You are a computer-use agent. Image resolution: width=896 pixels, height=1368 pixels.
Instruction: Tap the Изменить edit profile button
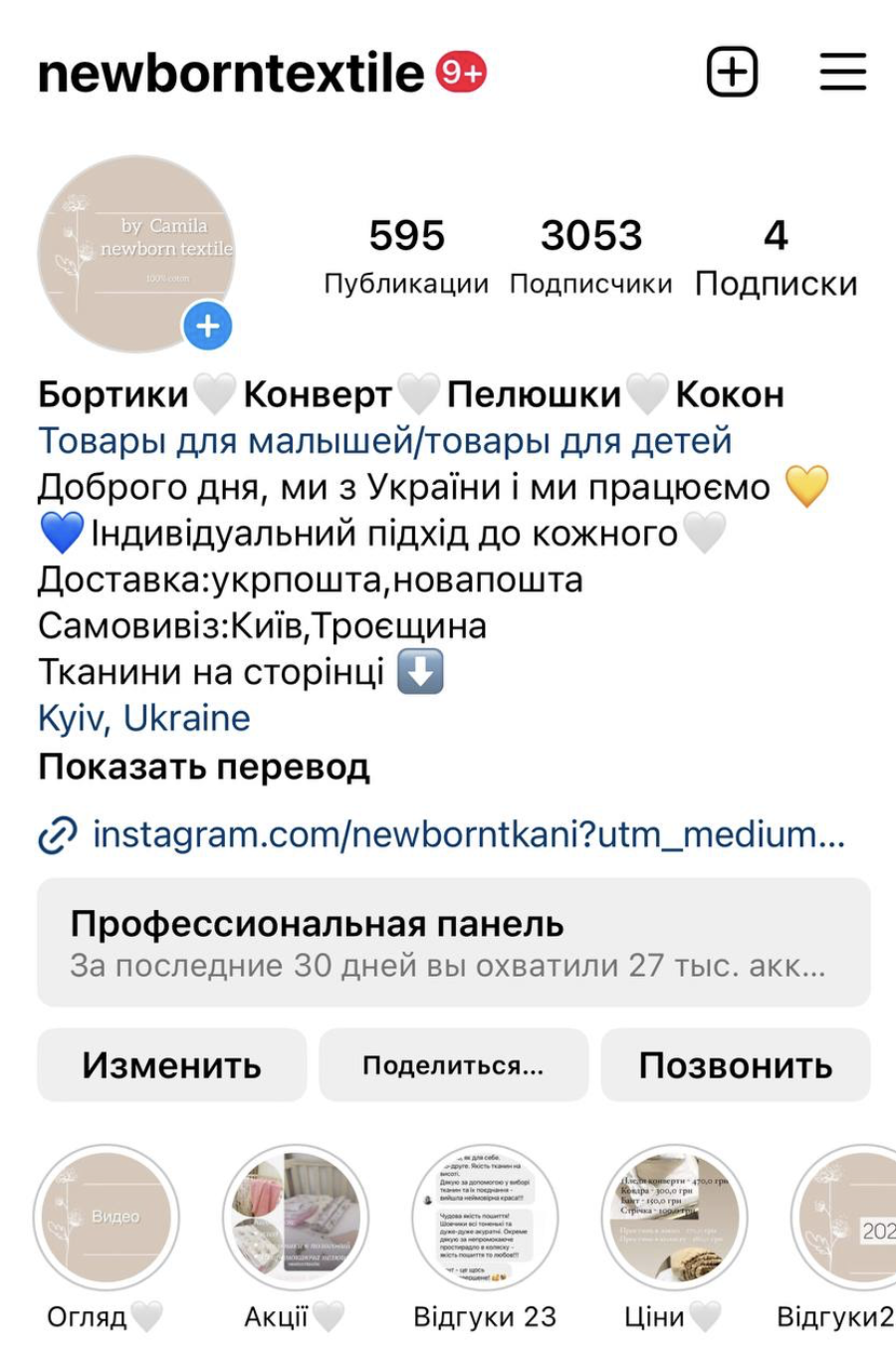pyautogui.click(x=171, y=1065)
